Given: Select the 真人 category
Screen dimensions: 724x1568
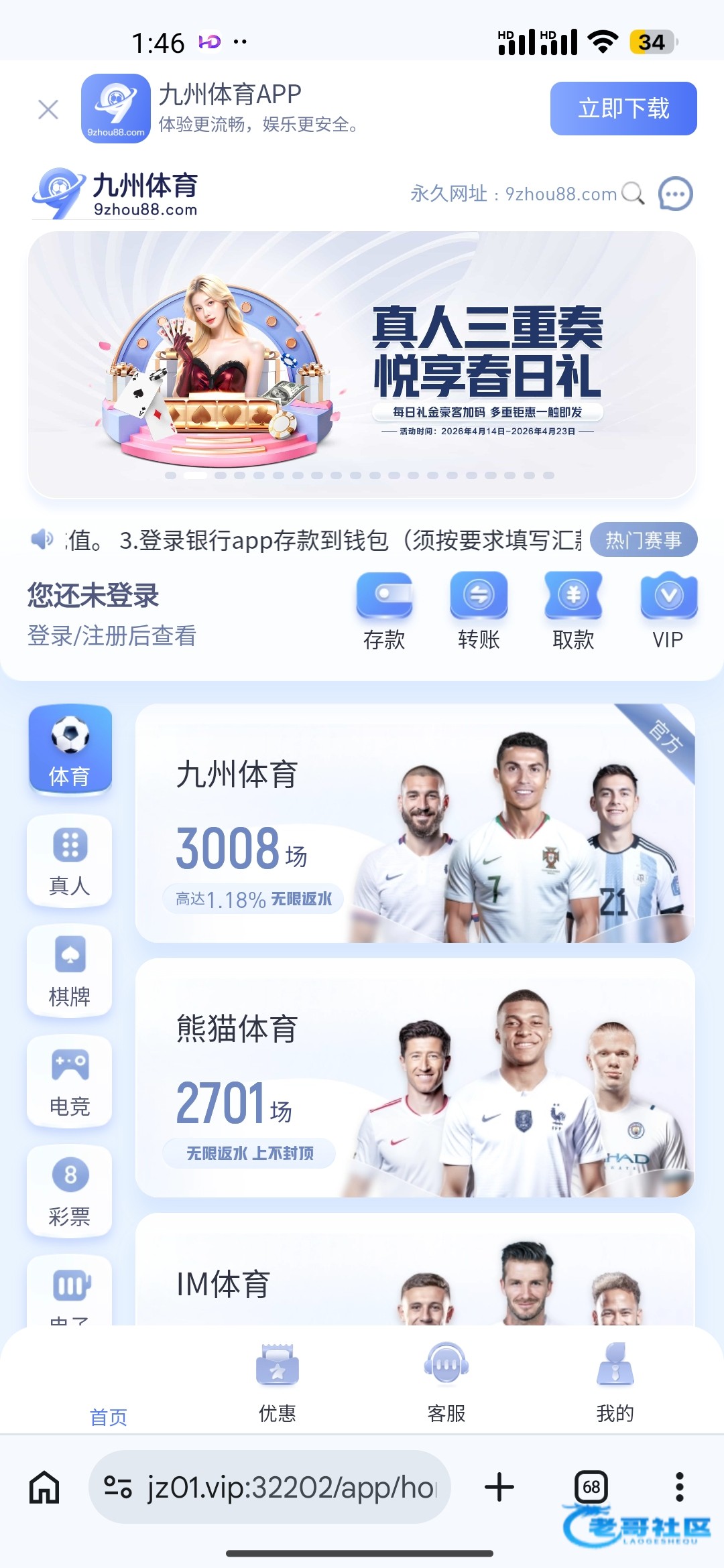Looking at the screenshot, I should coord(70,861).
